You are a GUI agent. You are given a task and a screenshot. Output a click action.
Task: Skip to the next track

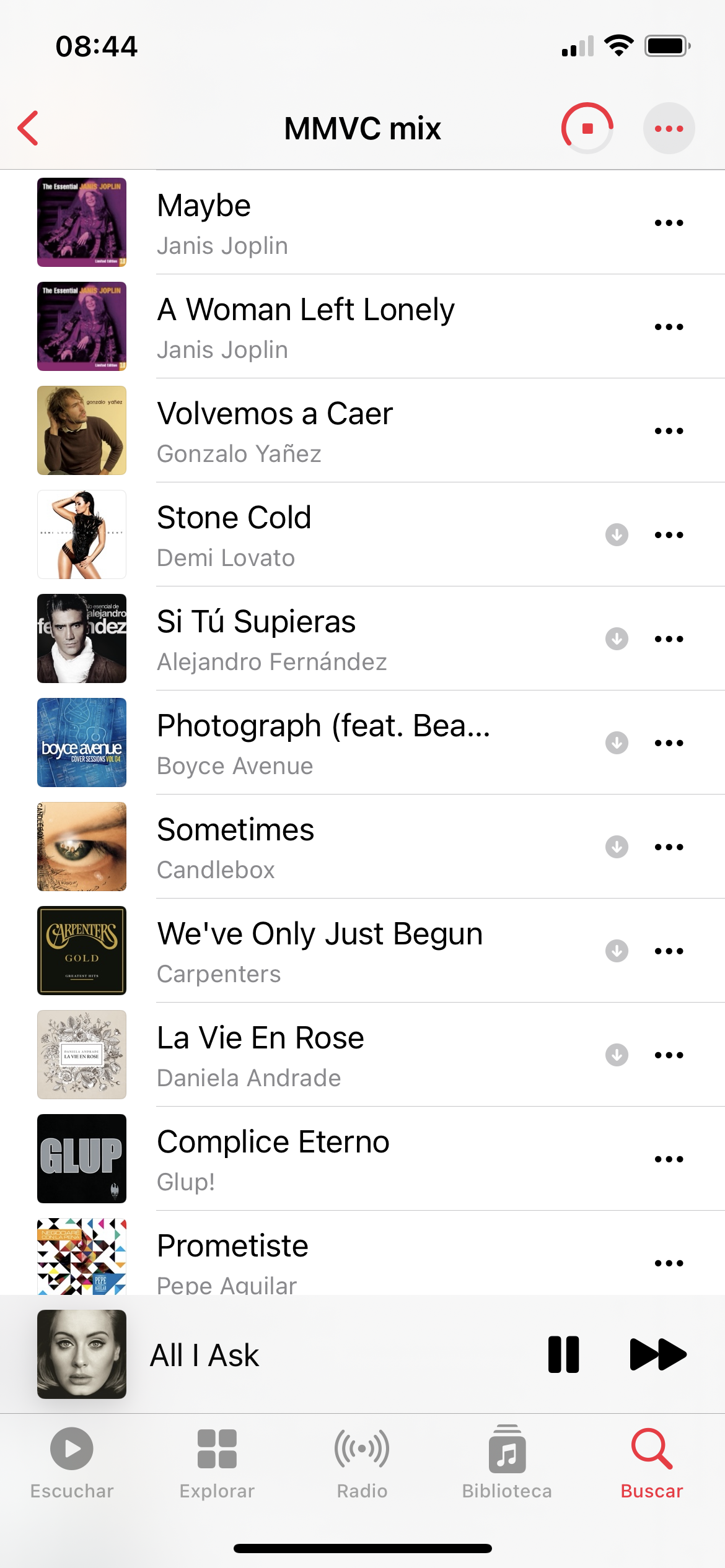coord(657,1354)
